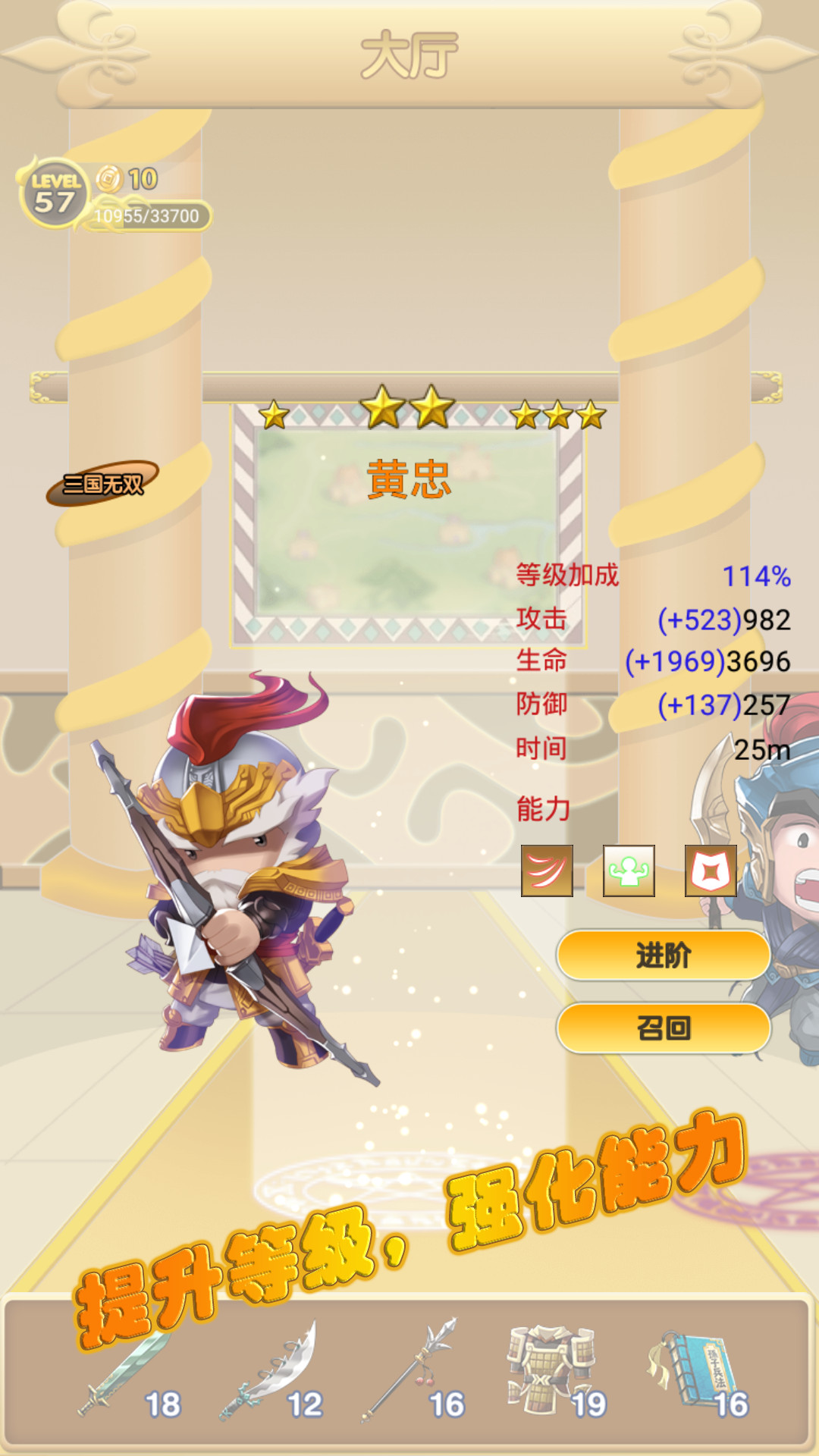This screenshot has height=1456, width=819.
Task: Tap the 进阶 advance button
Action: click(664, 955)
